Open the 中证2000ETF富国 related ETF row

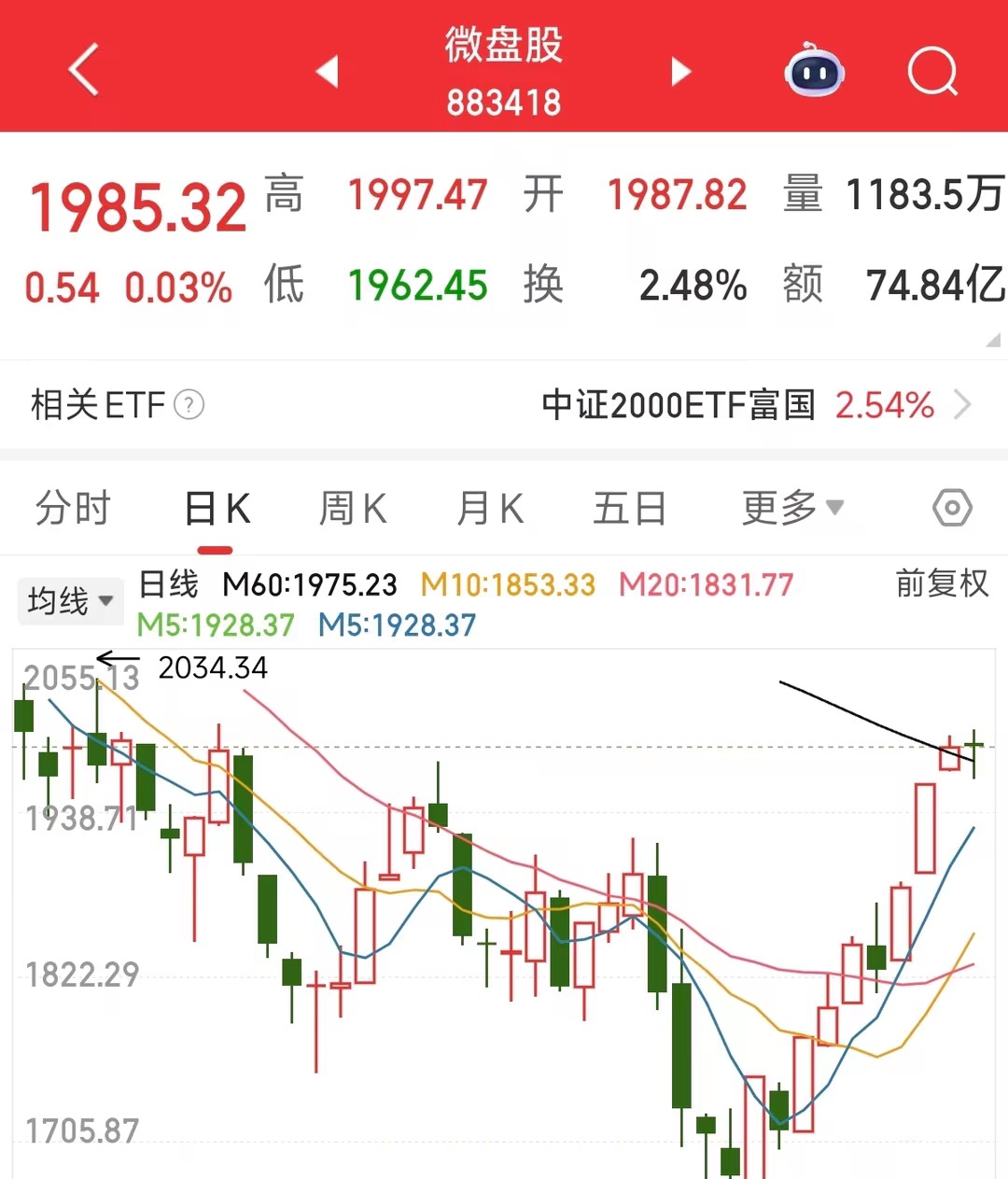(x=504, y=405)
